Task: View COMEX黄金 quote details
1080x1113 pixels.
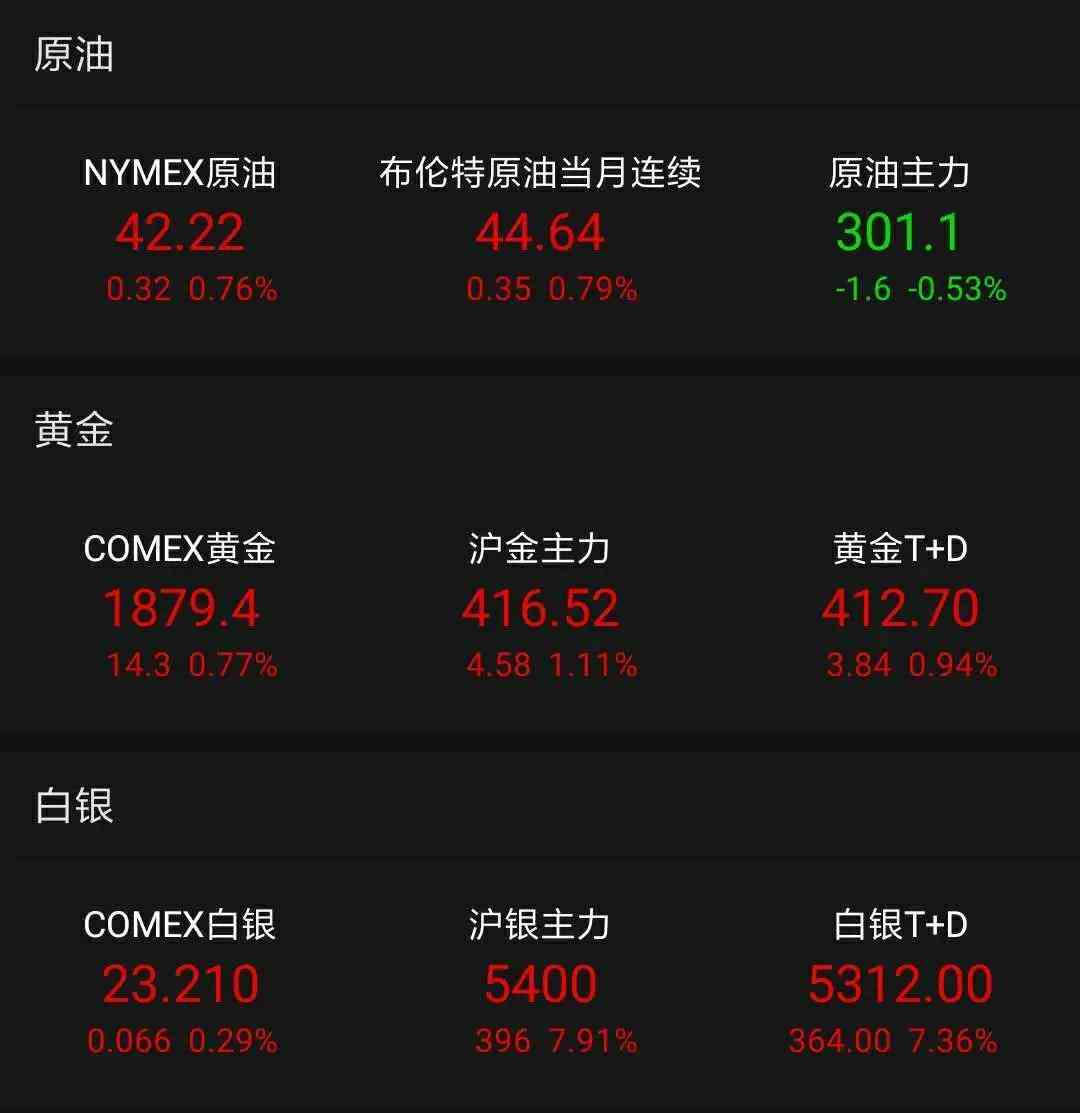Action: pyautogui.click(x=182, y=548)
